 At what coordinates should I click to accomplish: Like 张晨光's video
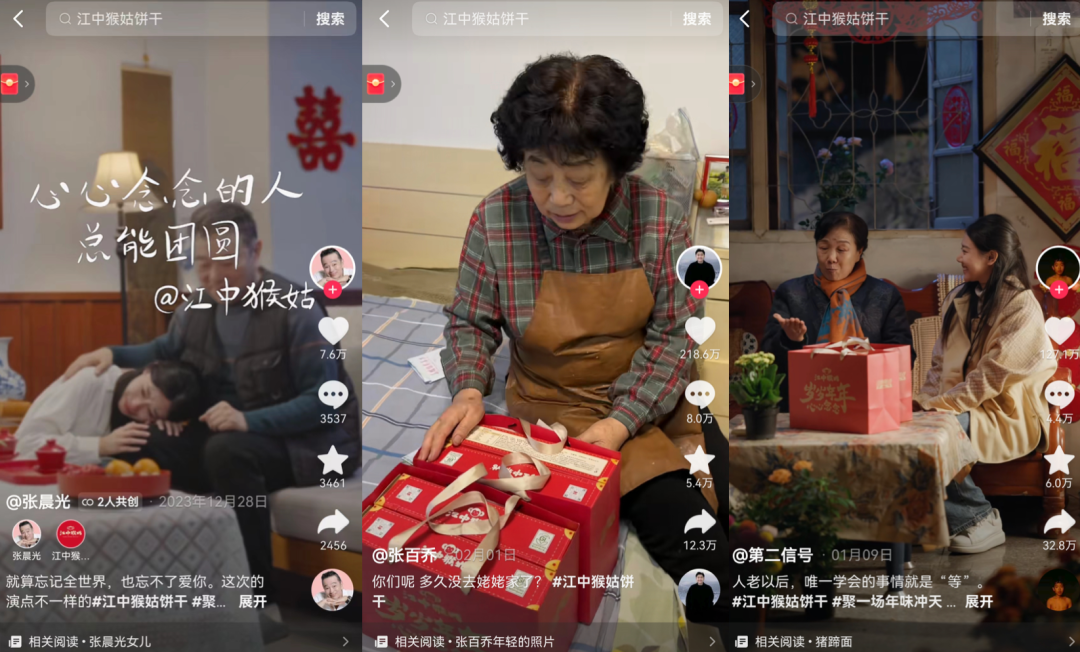click(x=333, y=330)
